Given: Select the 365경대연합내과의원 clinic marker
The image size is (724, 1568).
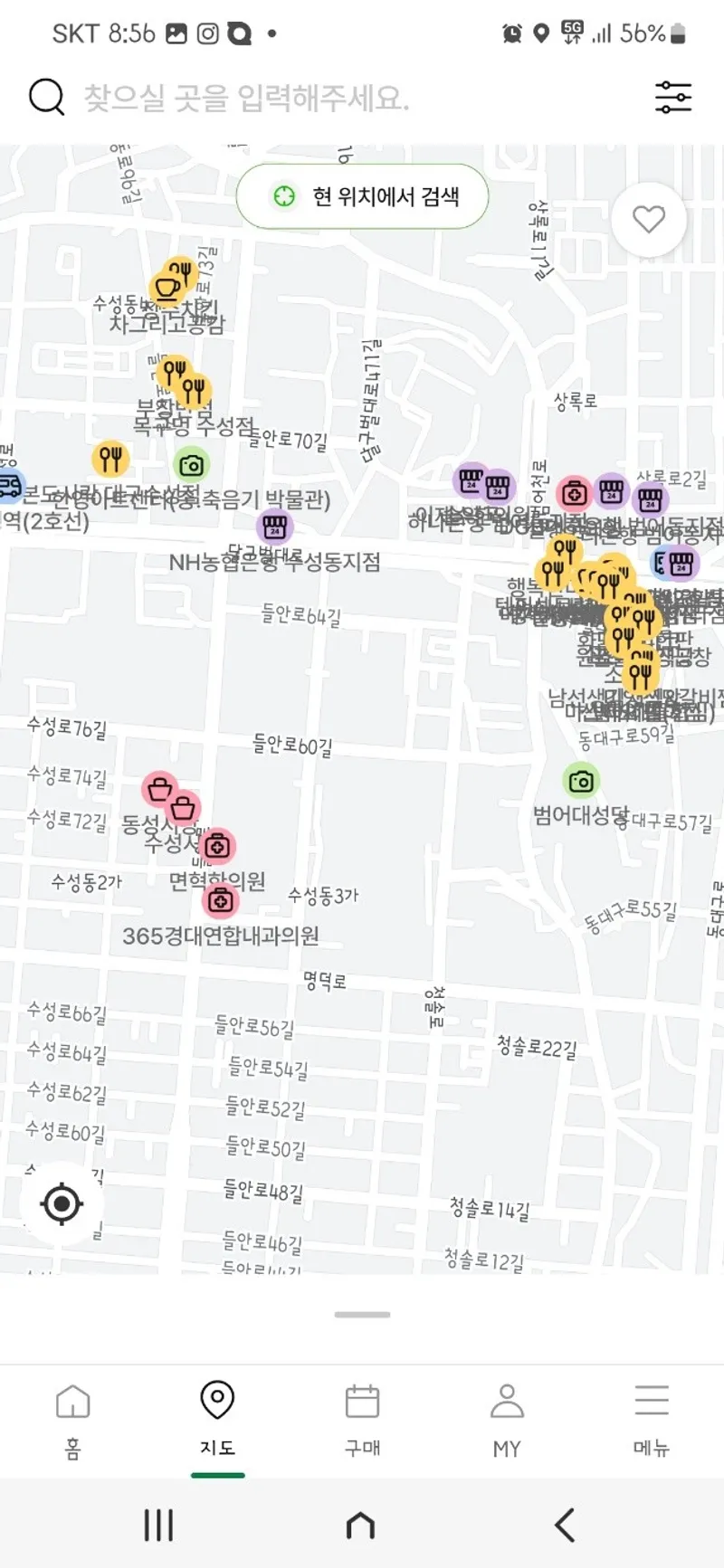Looking at the screenshot, I should tap(220, 900).
